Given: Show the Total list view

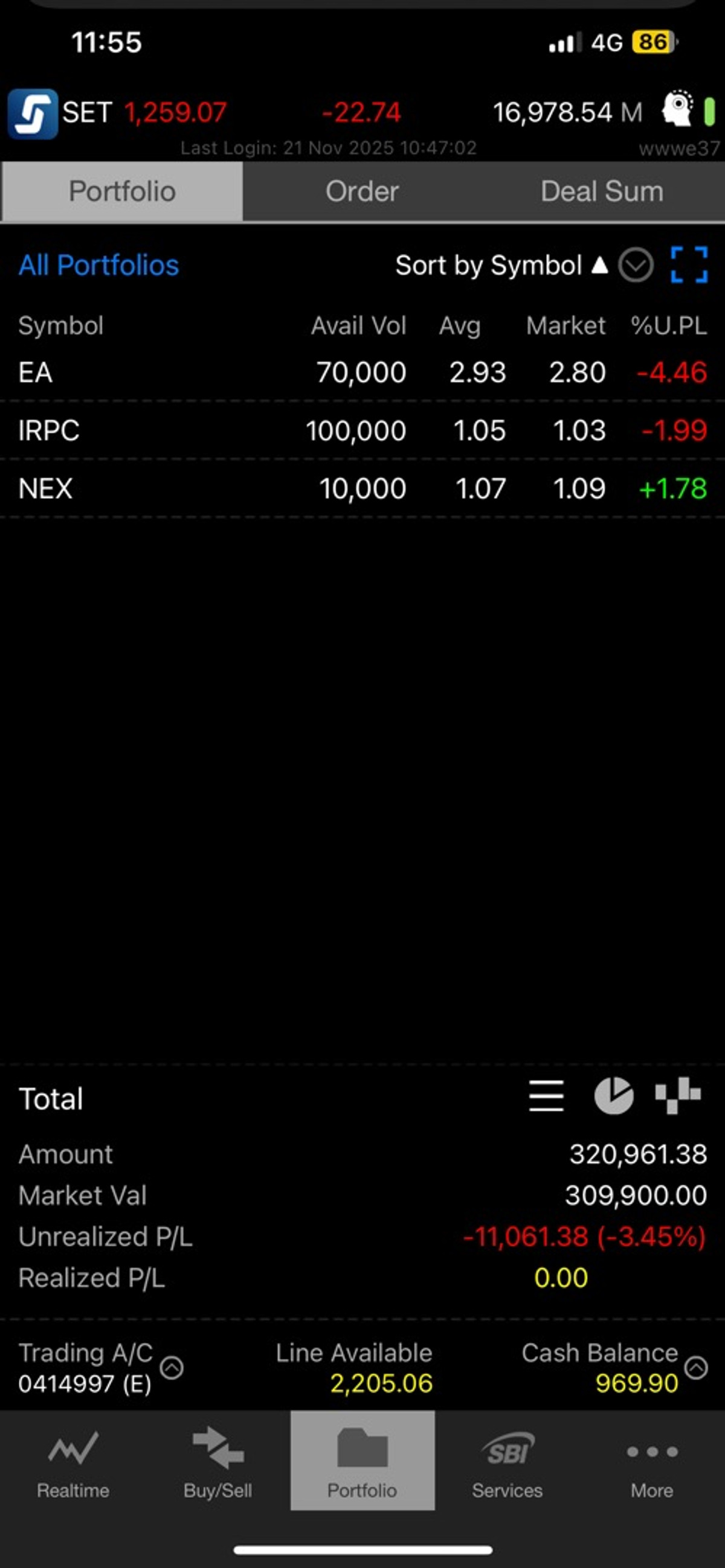Looking at the screenshot, I should coord(546,1096).
